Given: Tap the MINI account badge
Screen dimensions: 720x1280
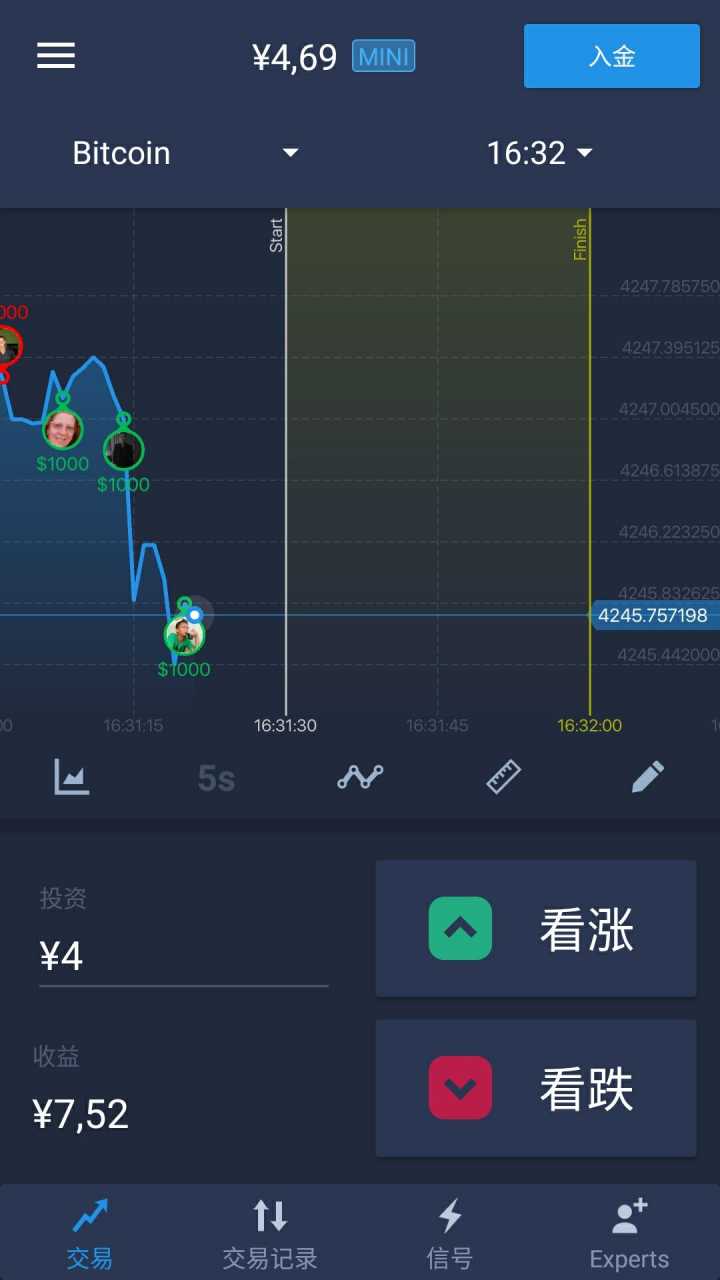Looking at the screenshot, I should (x=383, y=57).
